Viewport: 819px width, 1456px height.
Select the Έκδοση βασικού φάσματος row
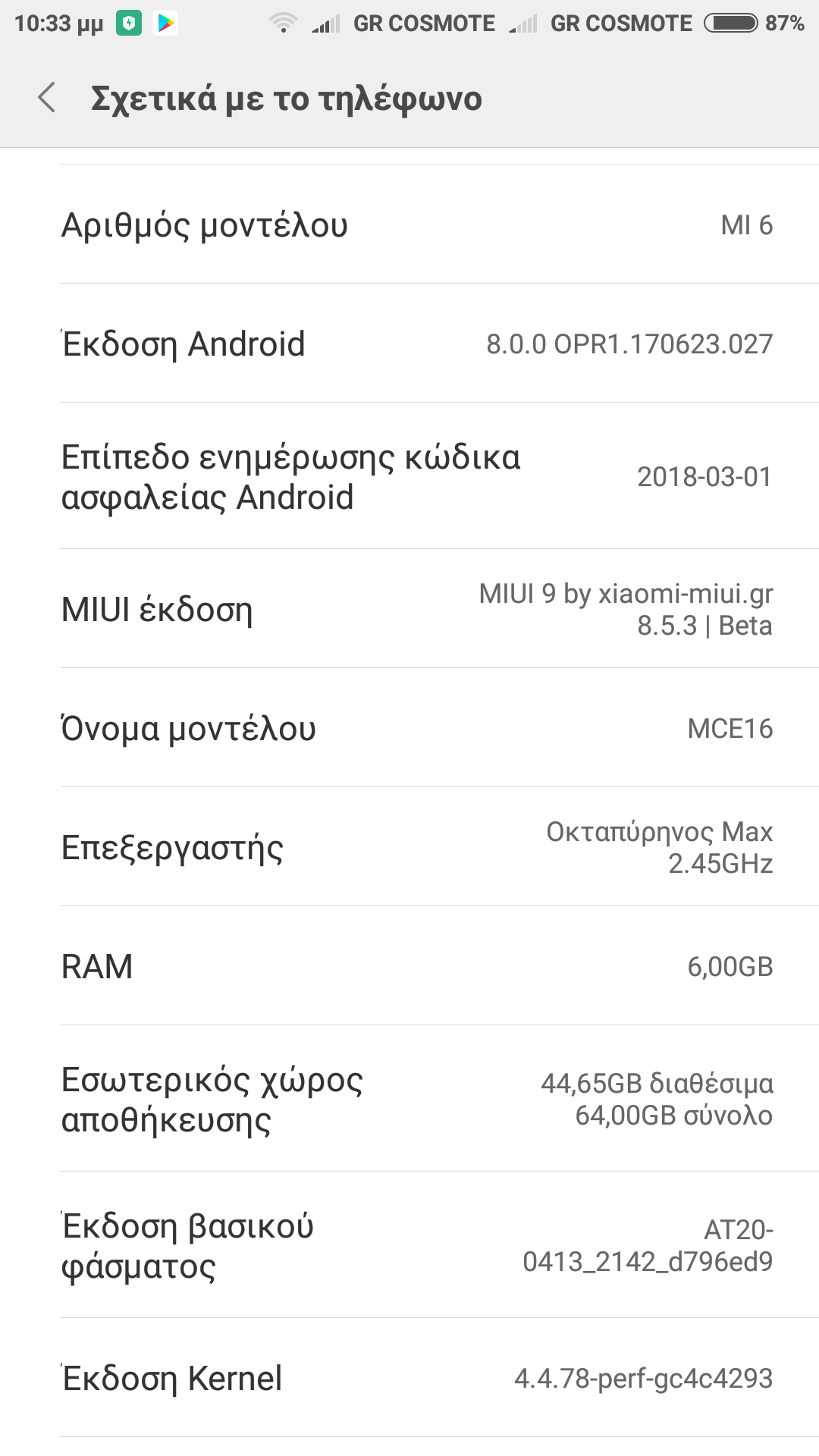click(409, 1245)
